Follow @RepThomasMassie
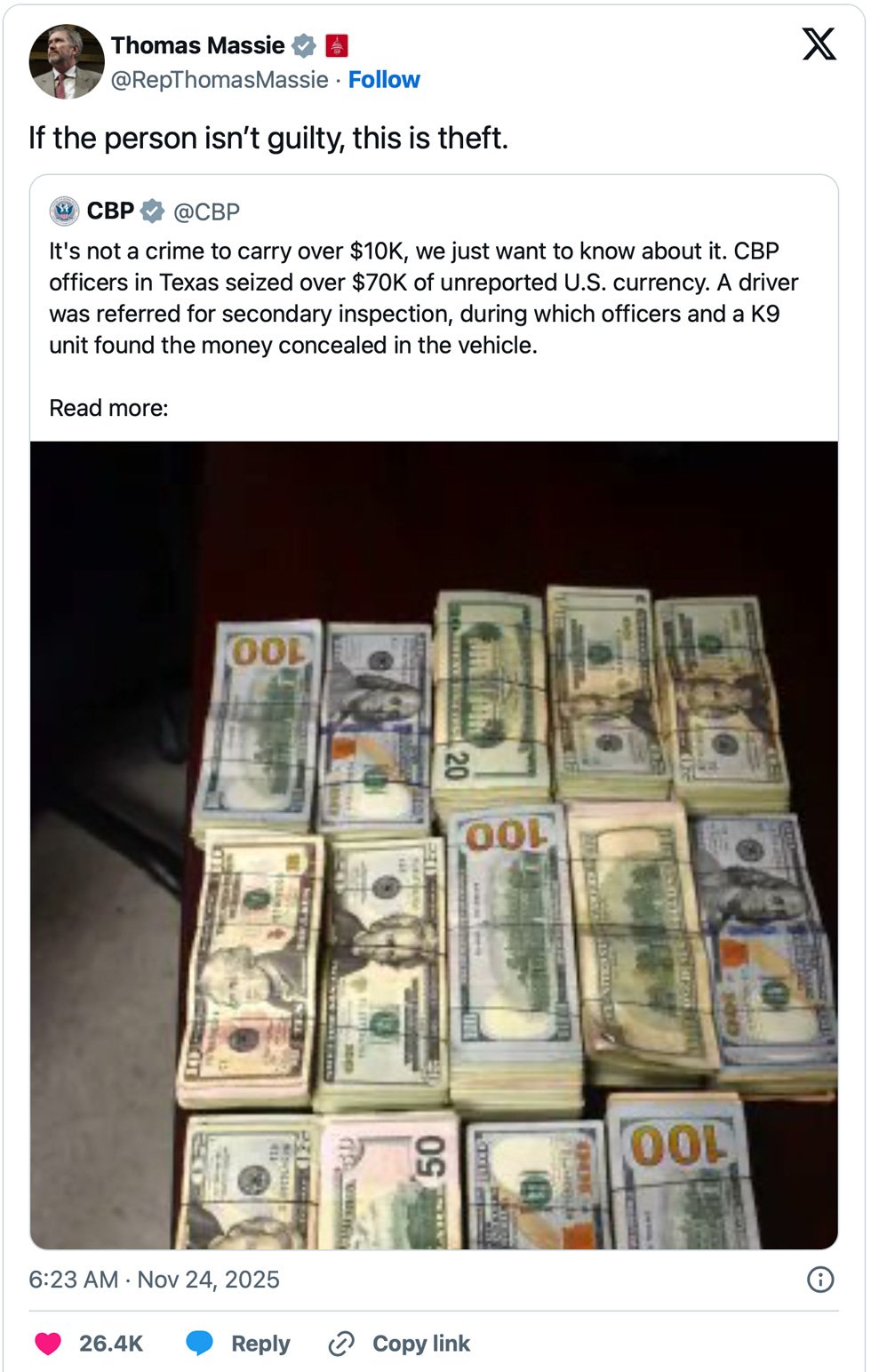Screen dimensions: 871x1372 click(384, 80)
